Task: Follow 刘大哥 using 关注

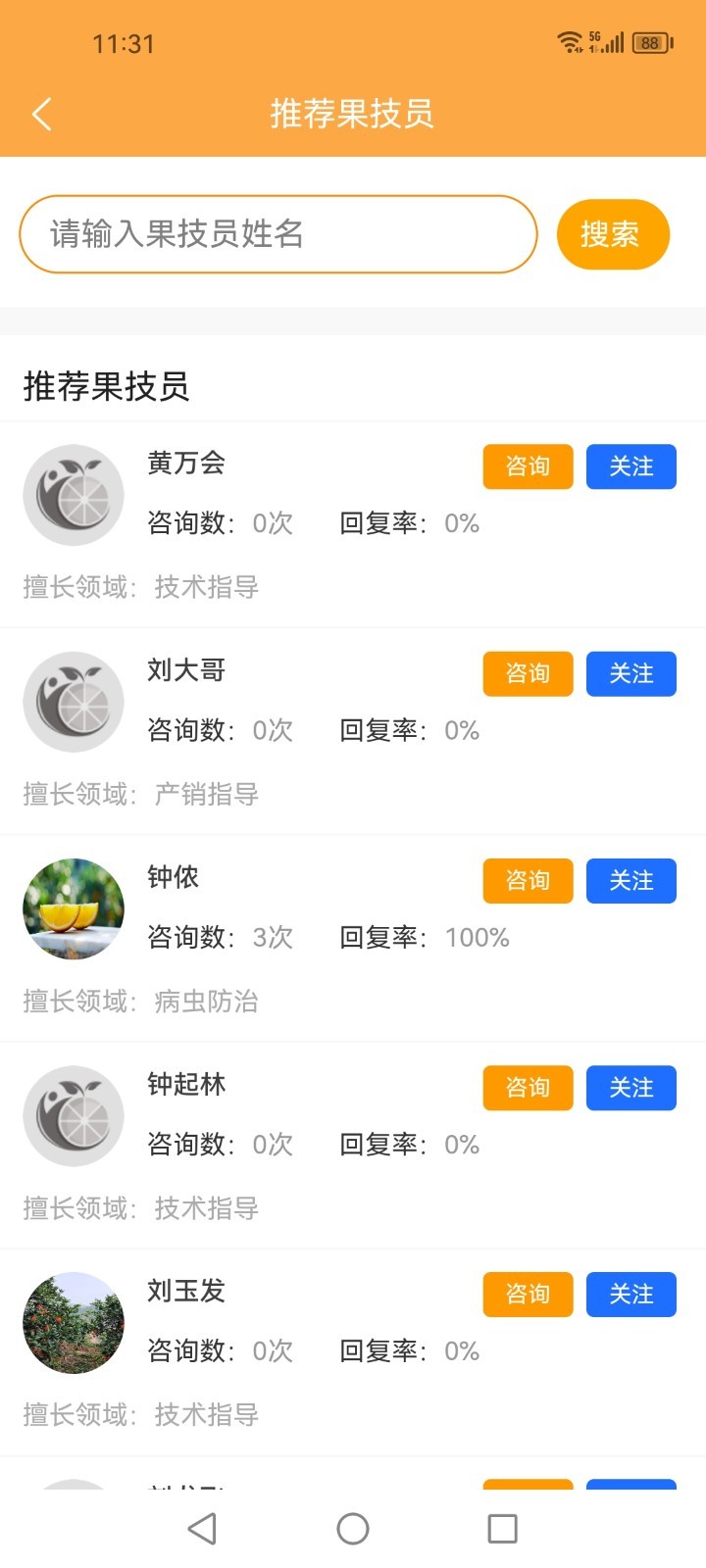Action: pyautogui.click(x=630, y=674)
